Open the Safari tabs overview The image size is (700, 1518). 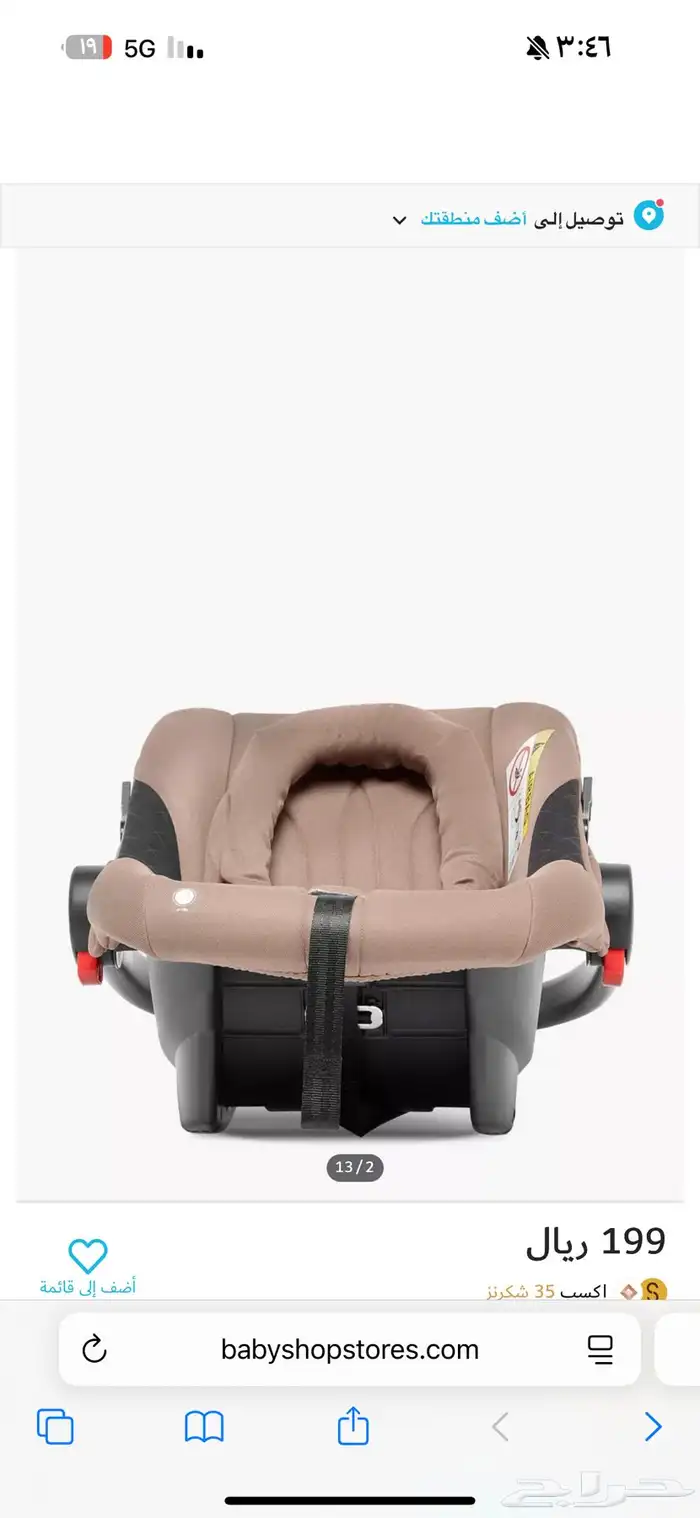(x=55, y=1426)
